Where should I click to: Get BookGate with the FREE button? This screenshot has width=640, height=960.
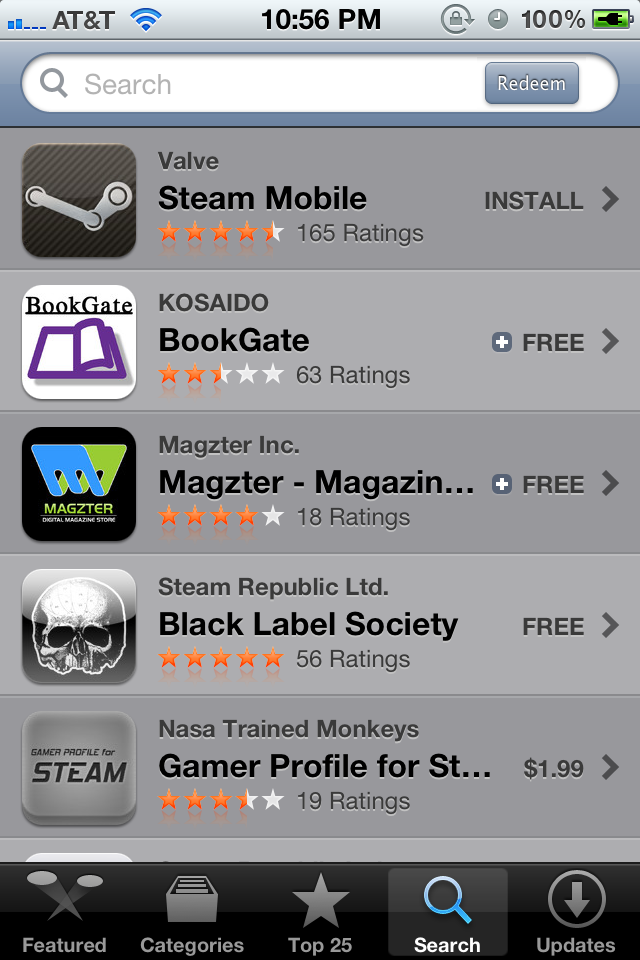click(539, 342)
